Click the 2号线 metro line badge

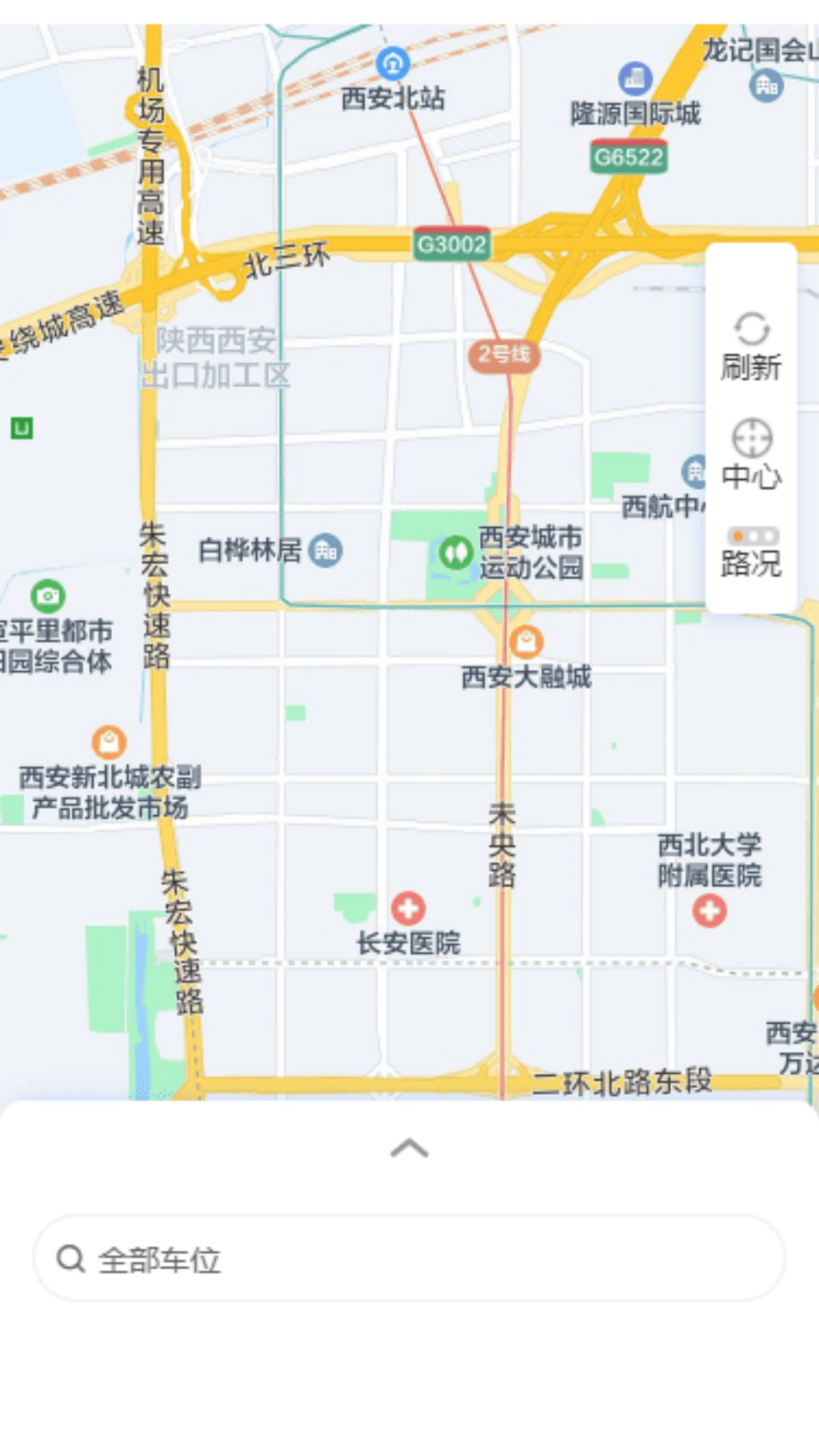pyautogui.click(x=506, y=355)
